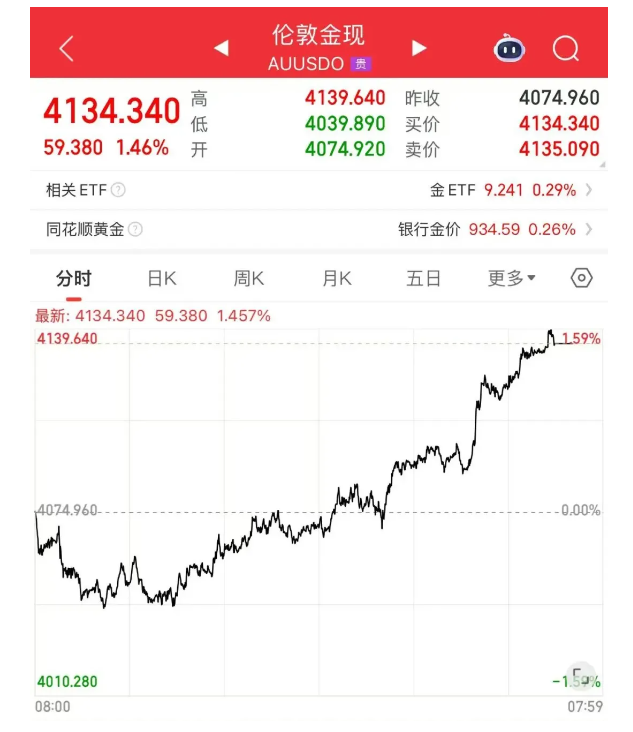Viewport: 633px width, 732px height.
Task: Open chart settings hexagon icon
Action: click(582, 278)
